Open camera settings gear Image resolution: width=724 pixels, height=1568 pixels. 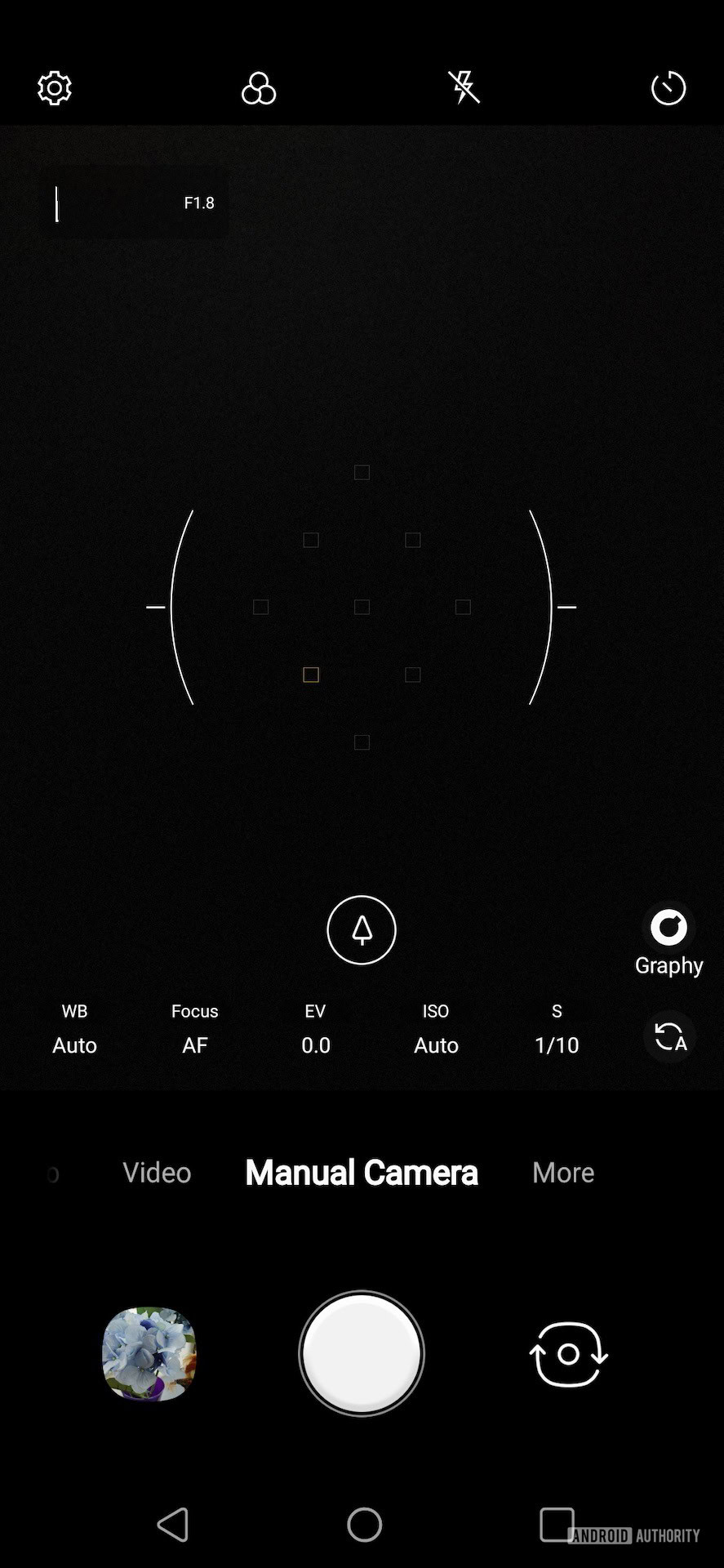point(55,88)
